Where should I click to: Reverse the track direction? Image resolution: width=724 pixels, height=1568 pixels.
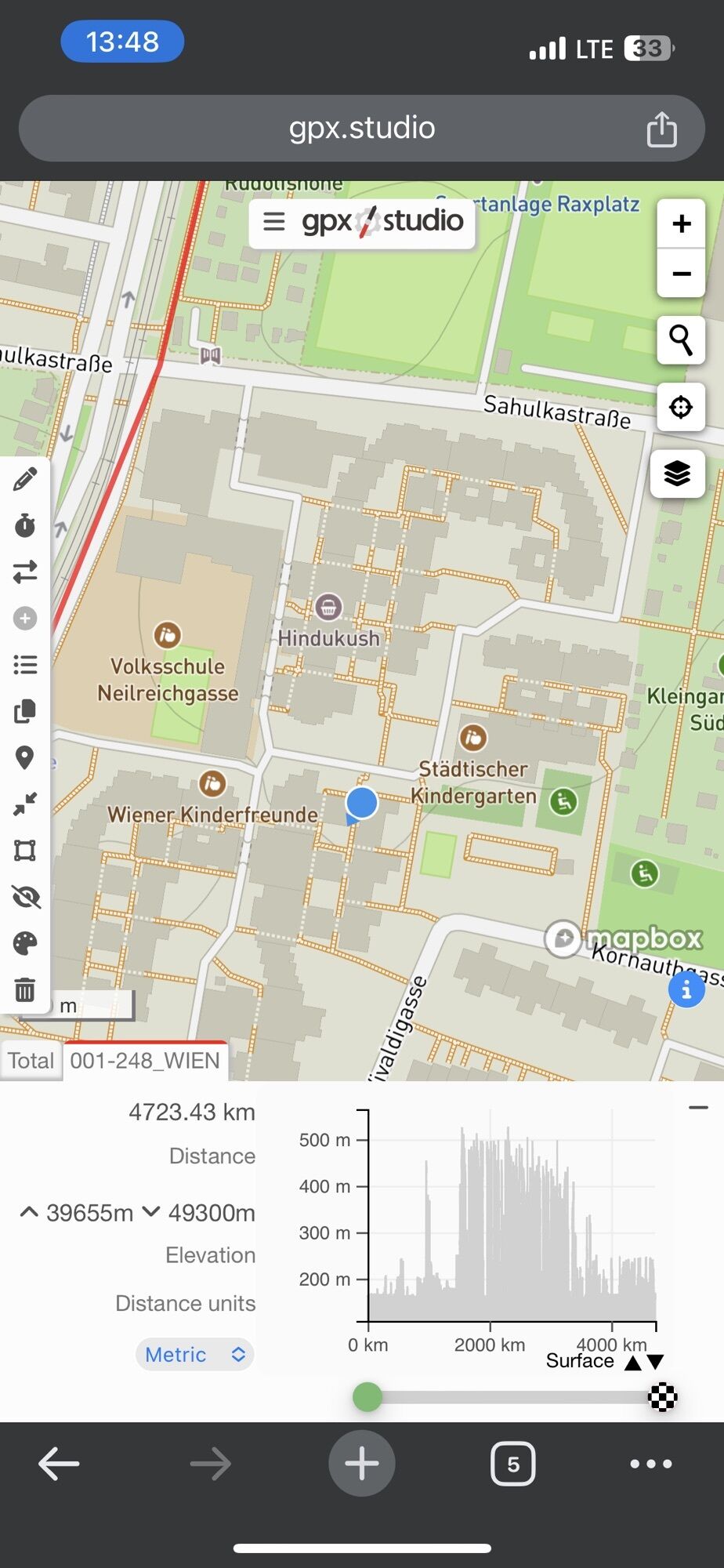coord(25,572)
